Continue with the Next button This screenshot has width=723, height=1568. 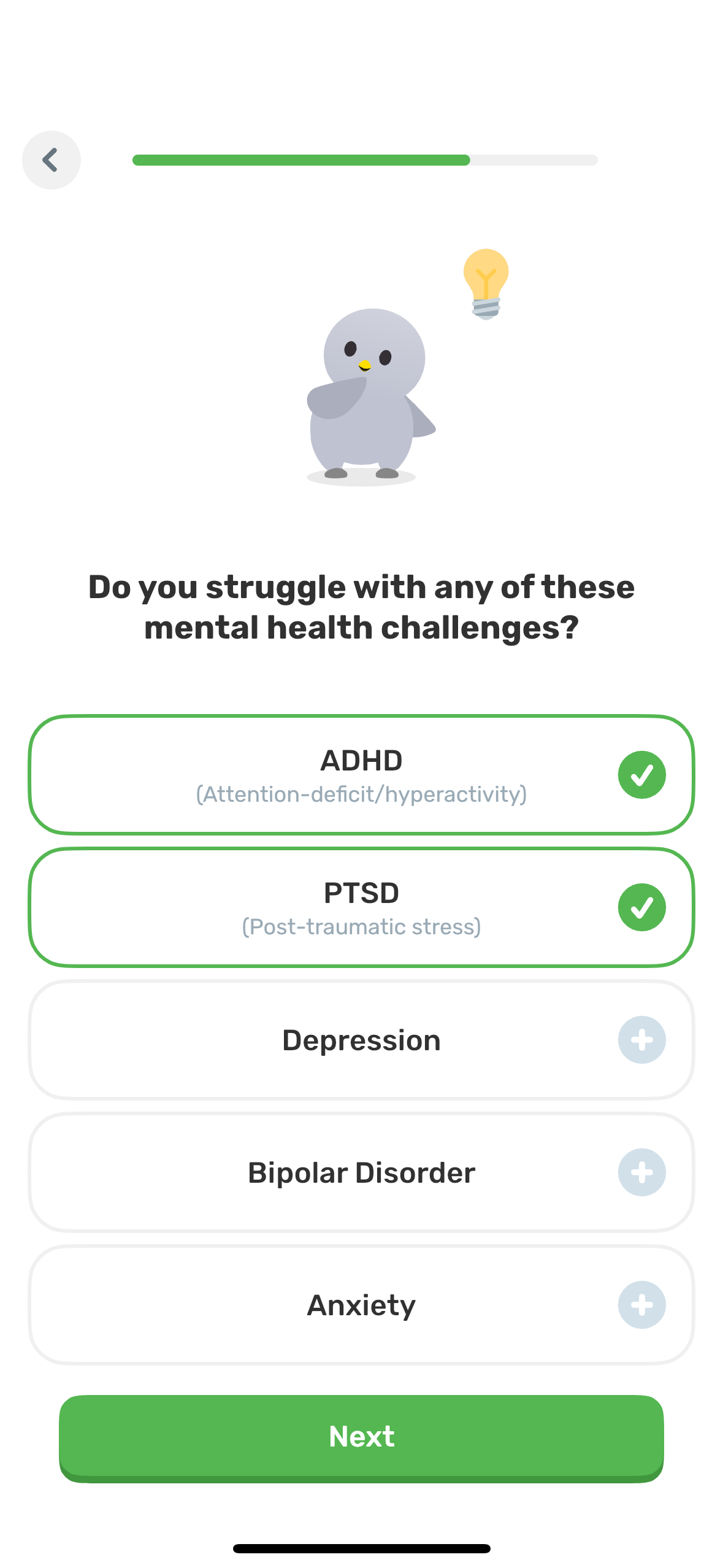coord(361,1437)
